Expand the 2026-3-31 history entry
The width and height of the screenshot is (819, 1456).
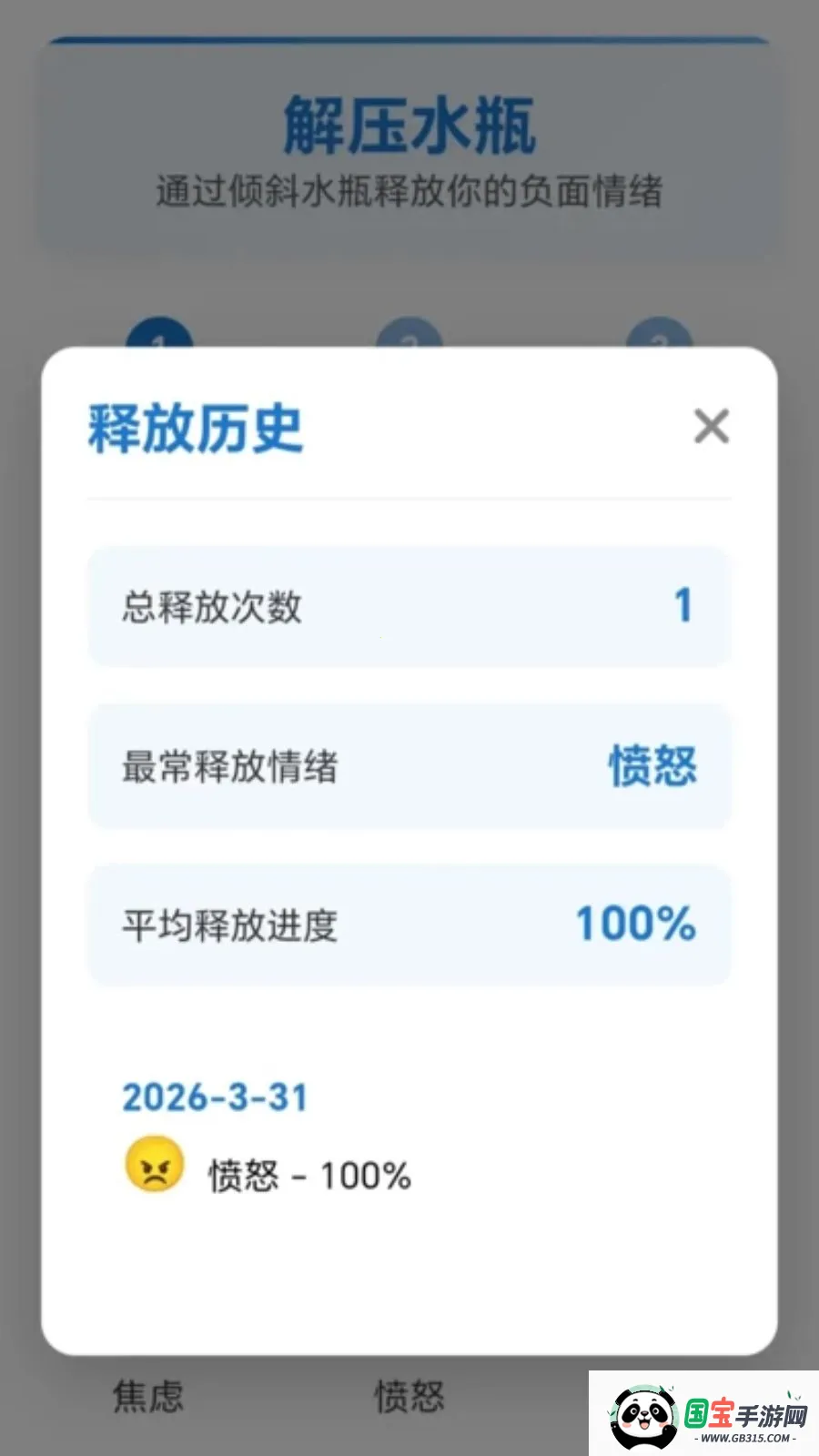216,1097
